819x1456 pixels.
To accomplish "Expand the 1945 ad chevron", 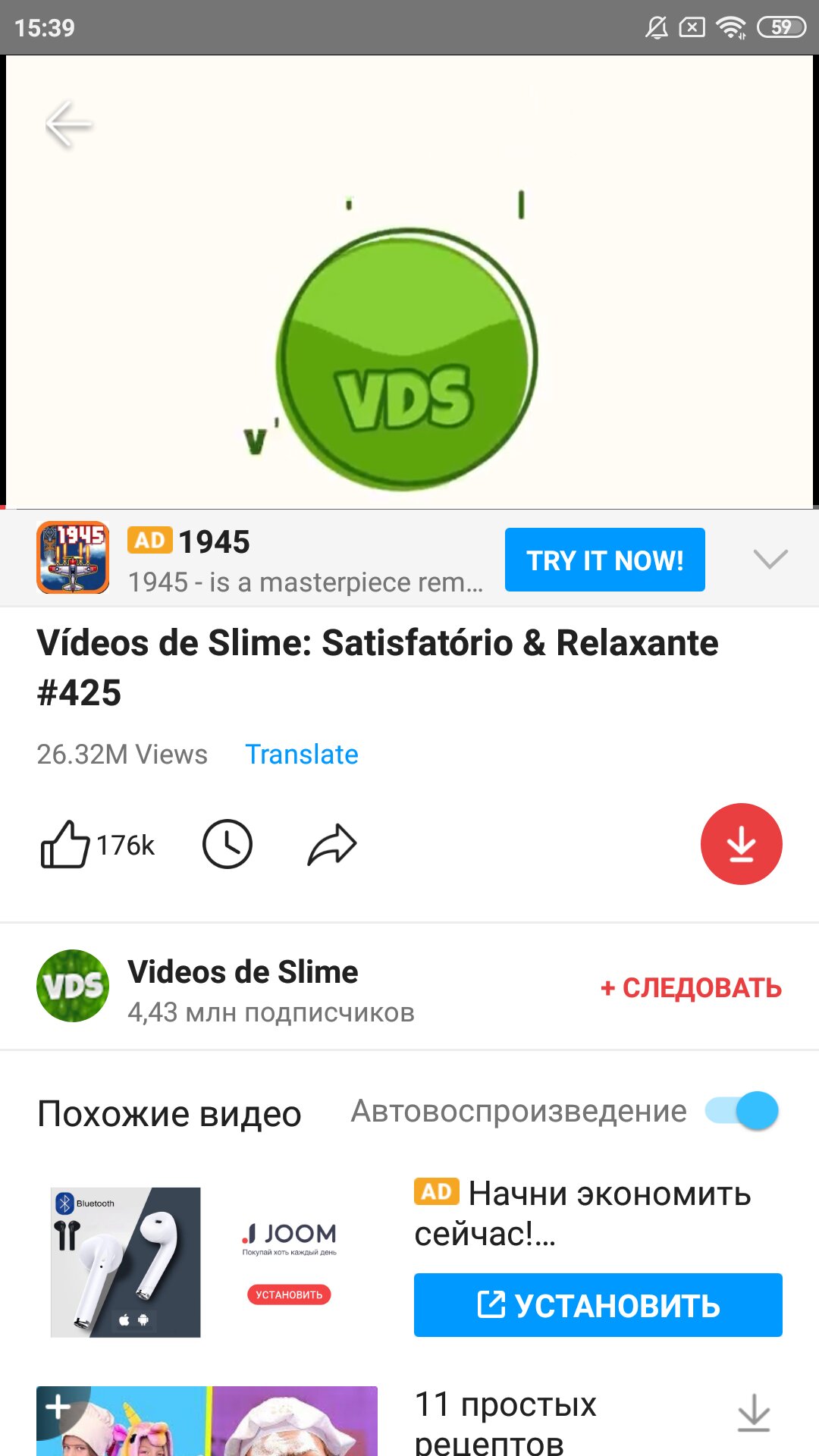I will point(770,559).
